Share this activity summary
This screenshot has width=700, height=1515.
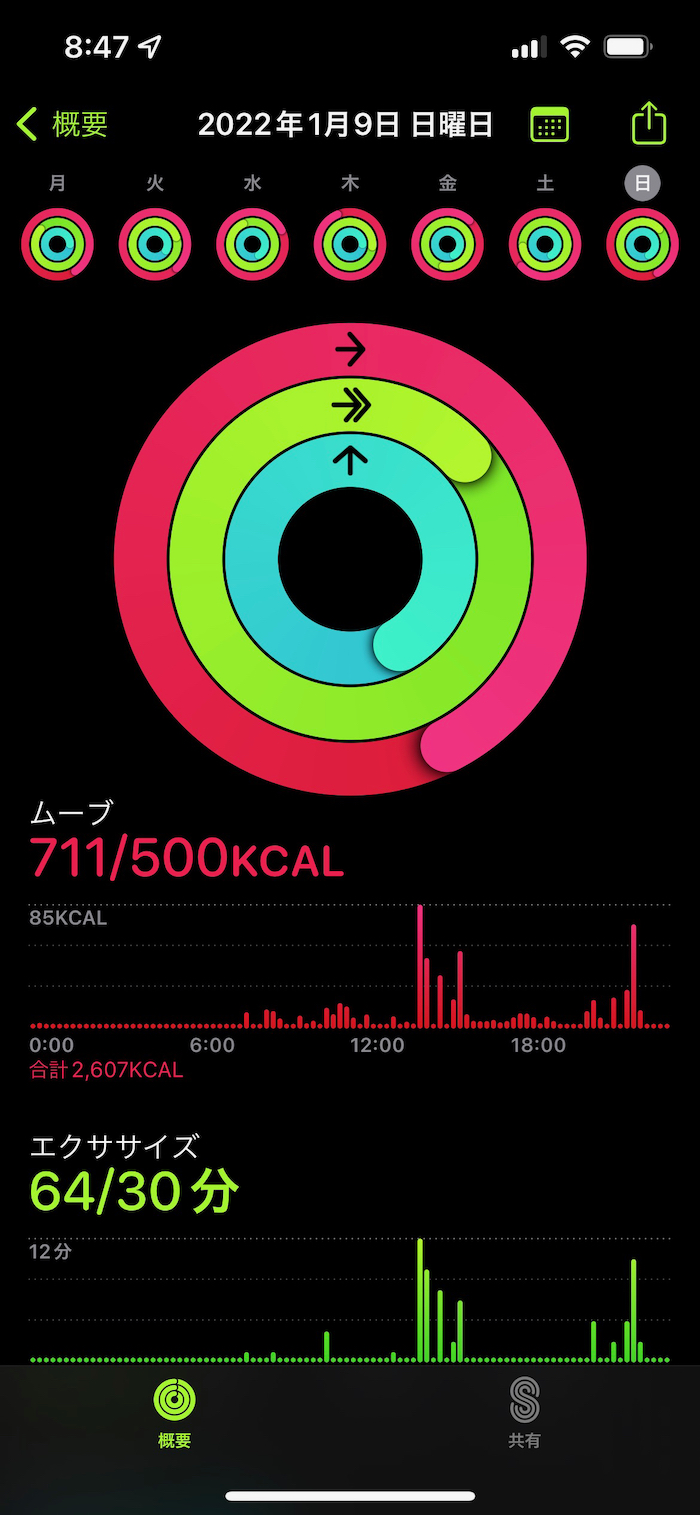coord(649,124)
